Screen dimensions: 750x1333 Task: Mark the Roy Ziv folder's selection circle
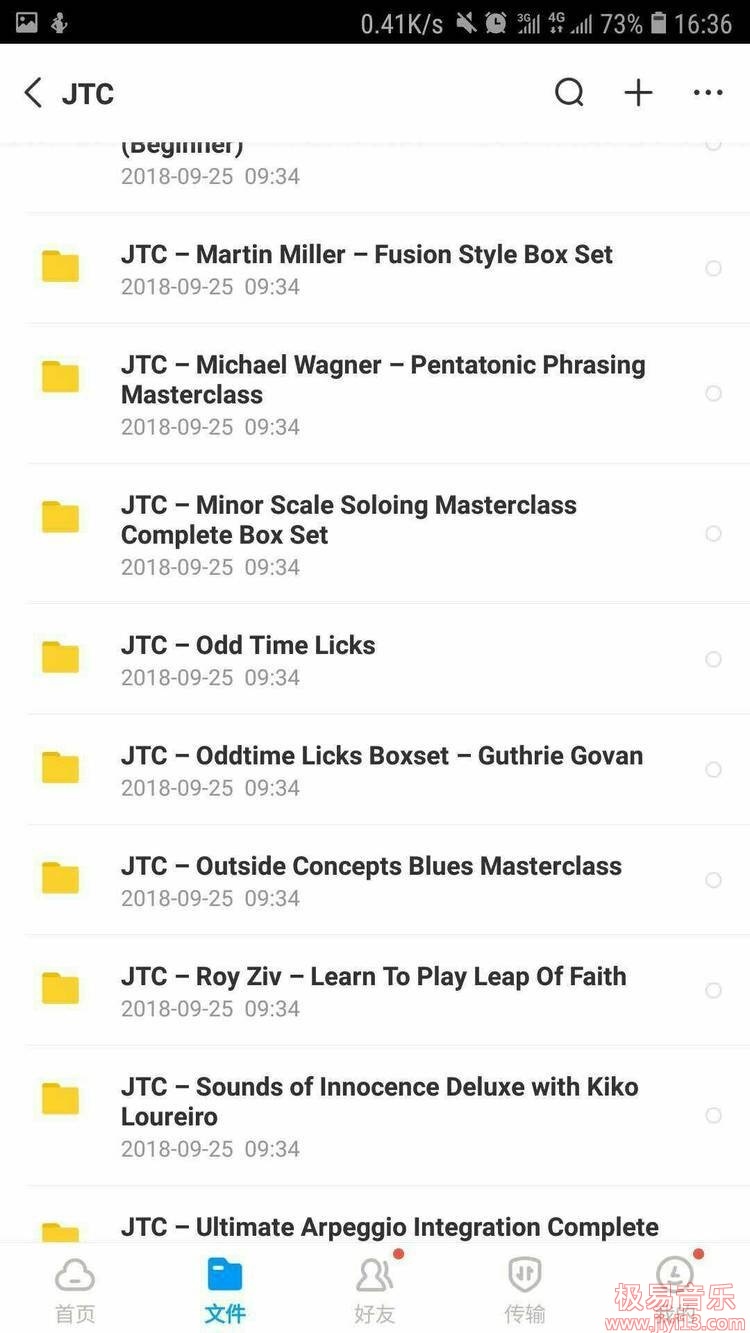713,990
